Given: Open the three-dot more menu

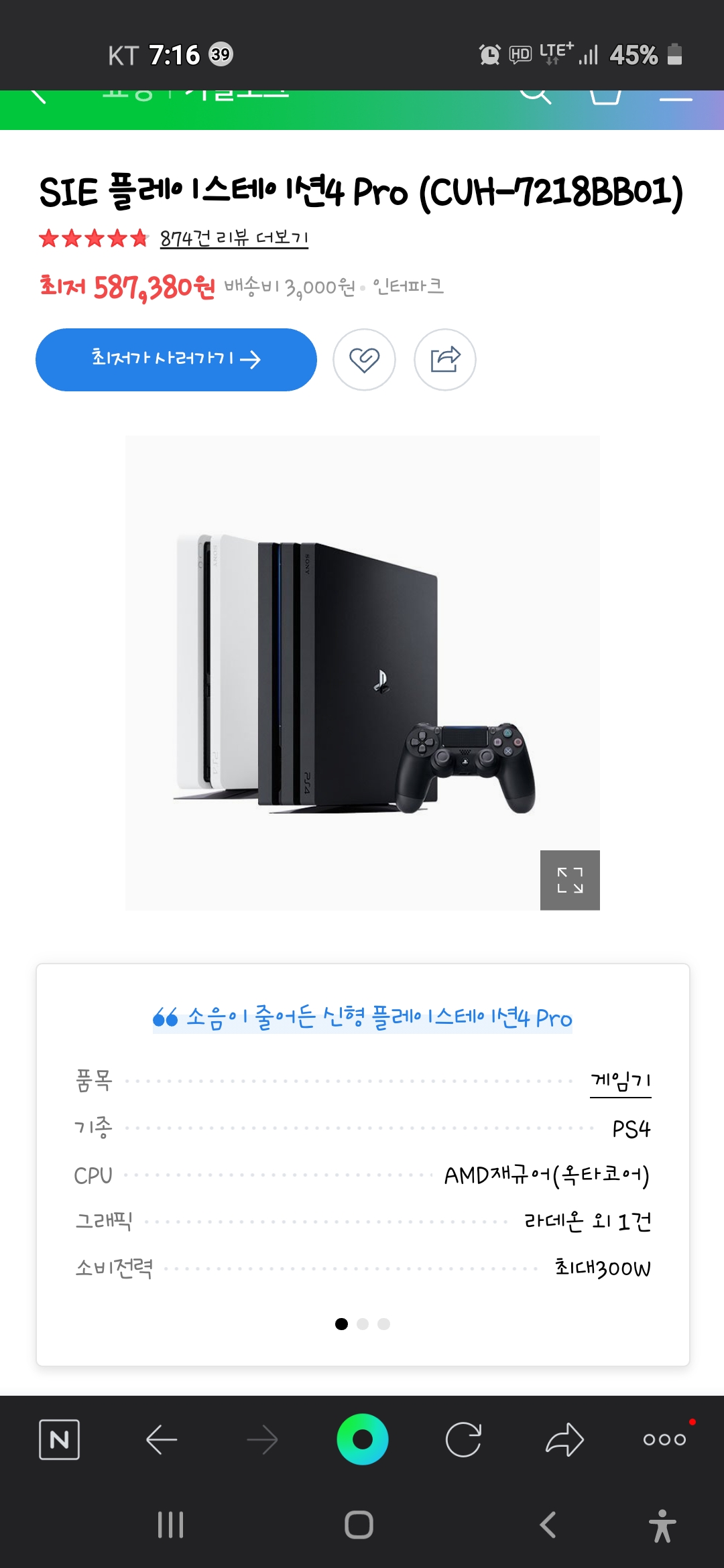Looking at the screenshot, I should click(664, 1439).
